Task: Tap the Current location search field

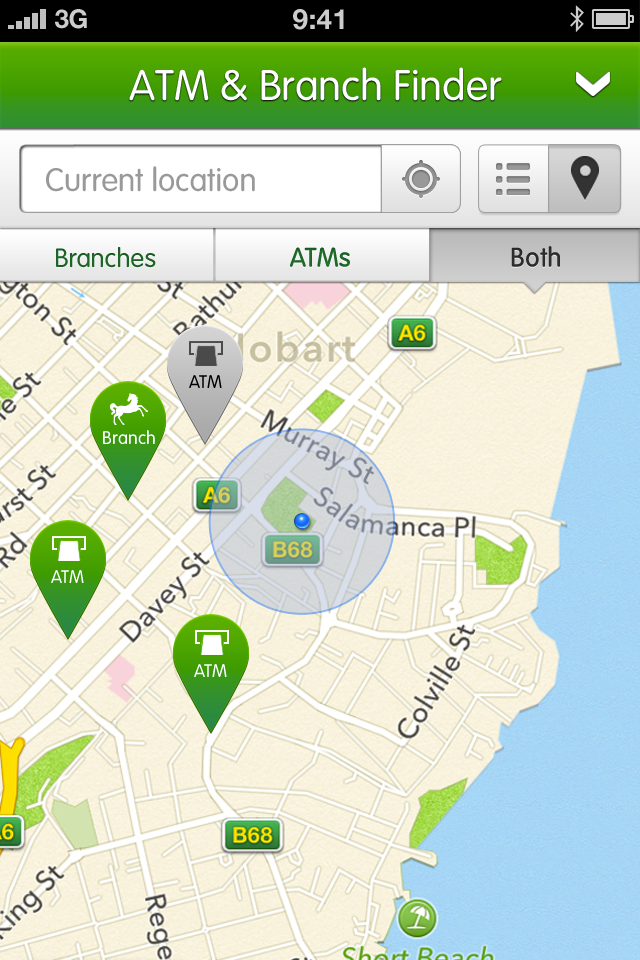Action: pyautogui.click(x=201, y=179)
